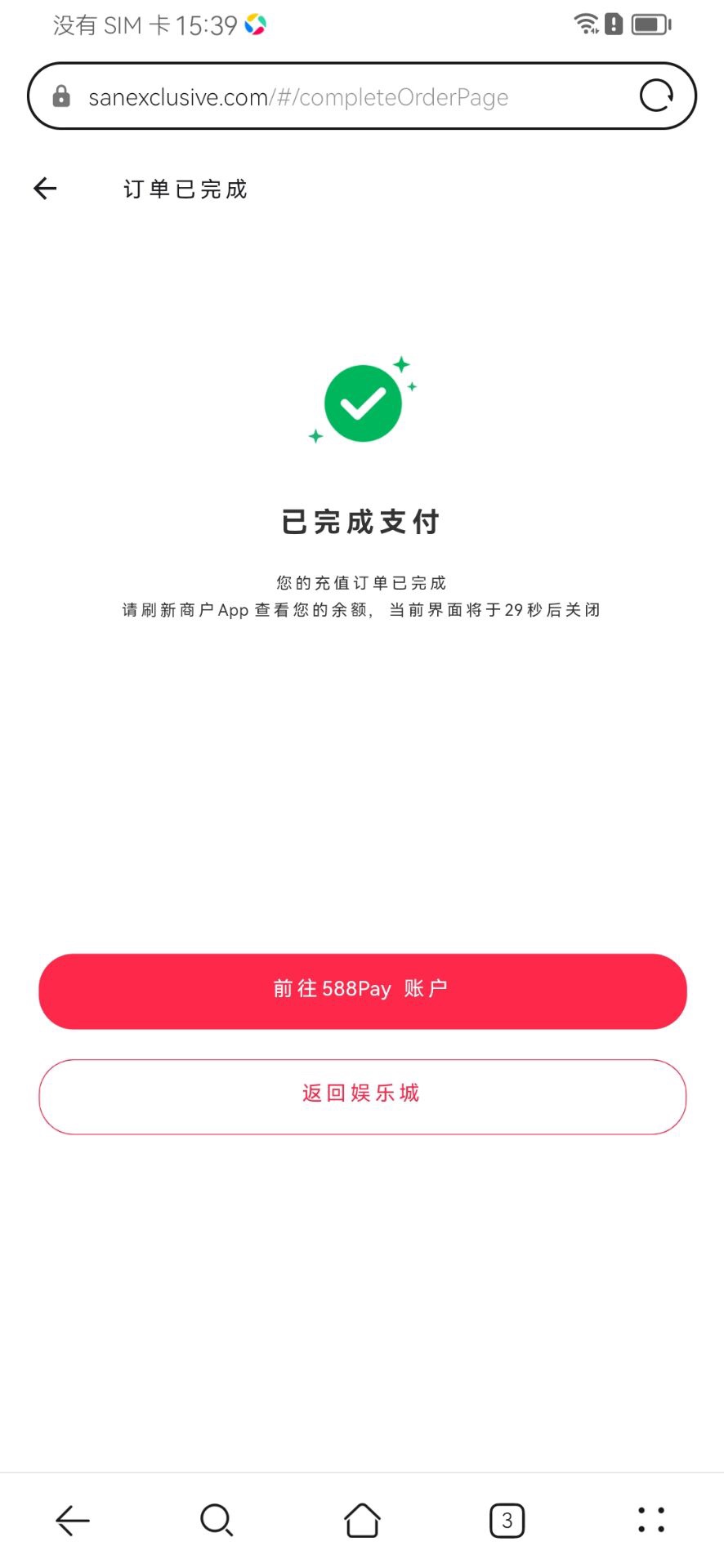Go back using the browser's bottom arrow

coord(72,1520)
